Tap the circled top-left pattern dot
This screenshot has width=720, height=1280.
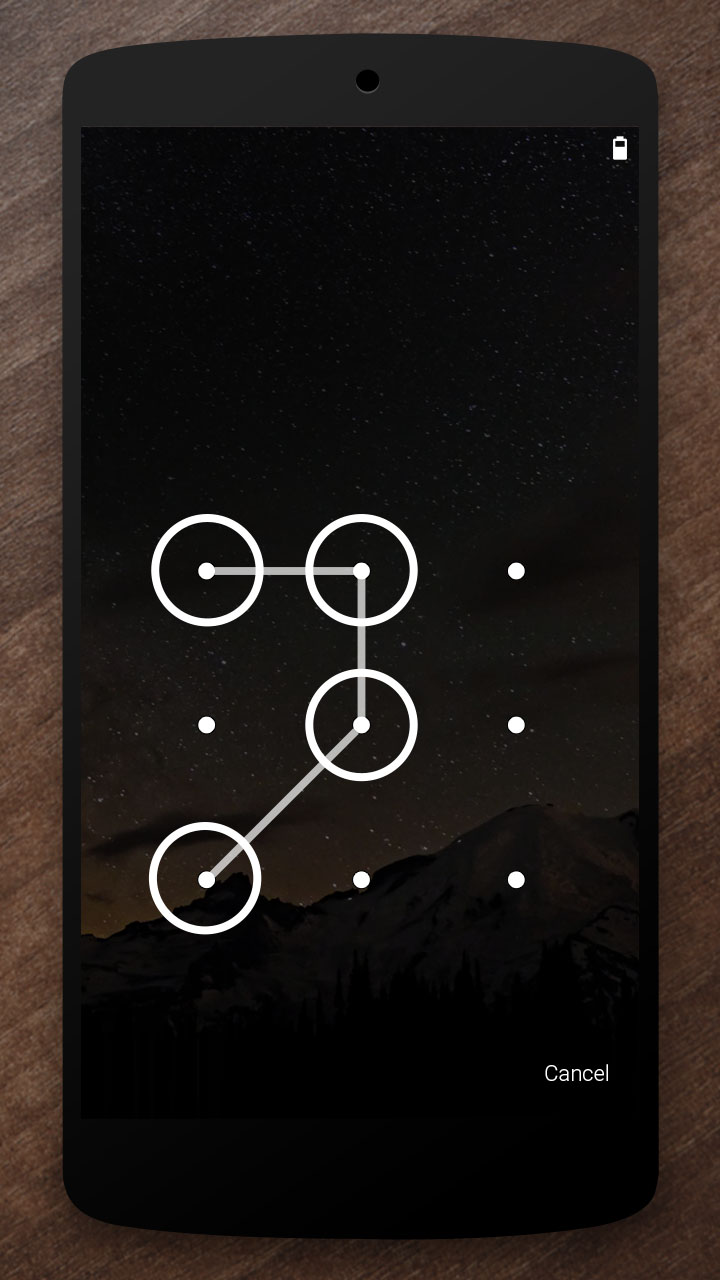pyautogui.click(x=207, y=571)
